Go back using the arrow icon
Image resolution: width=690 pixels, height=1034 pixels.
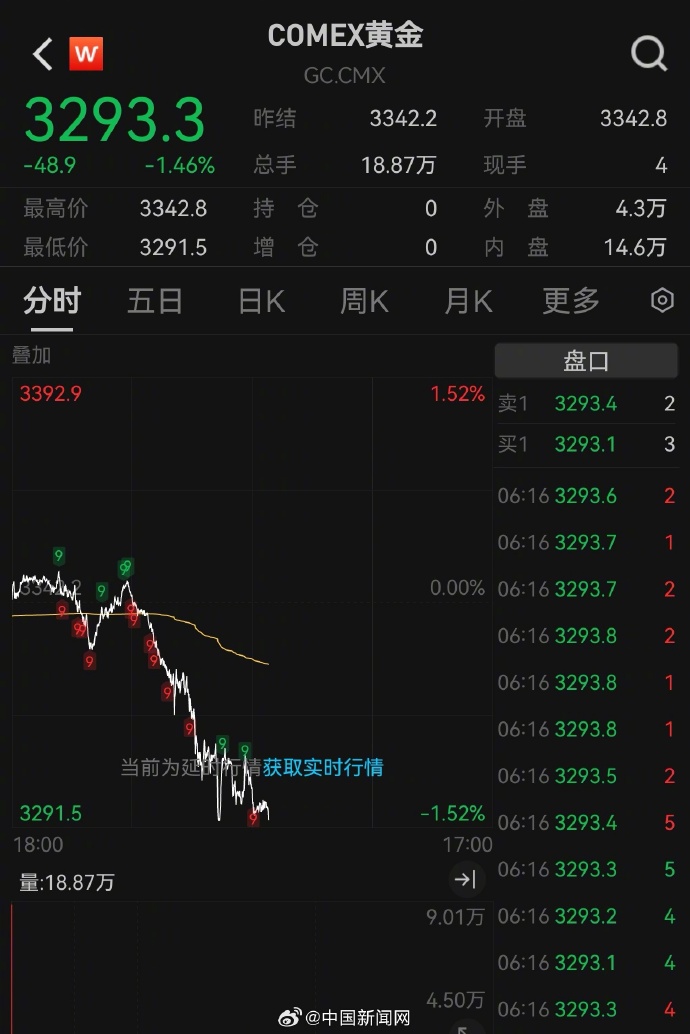tap(41, 53)
